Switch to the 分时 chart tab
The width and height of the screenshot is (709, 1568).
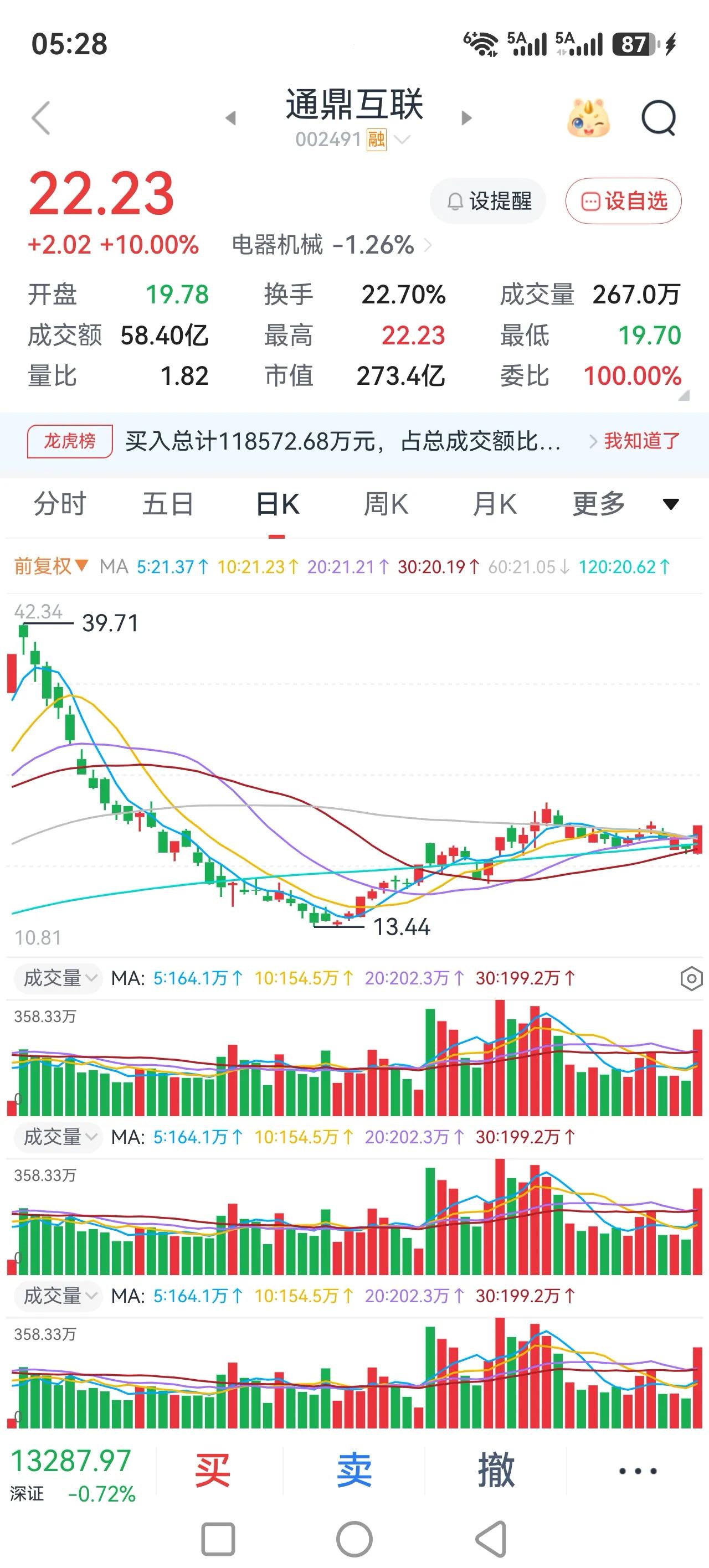[60, 504]
